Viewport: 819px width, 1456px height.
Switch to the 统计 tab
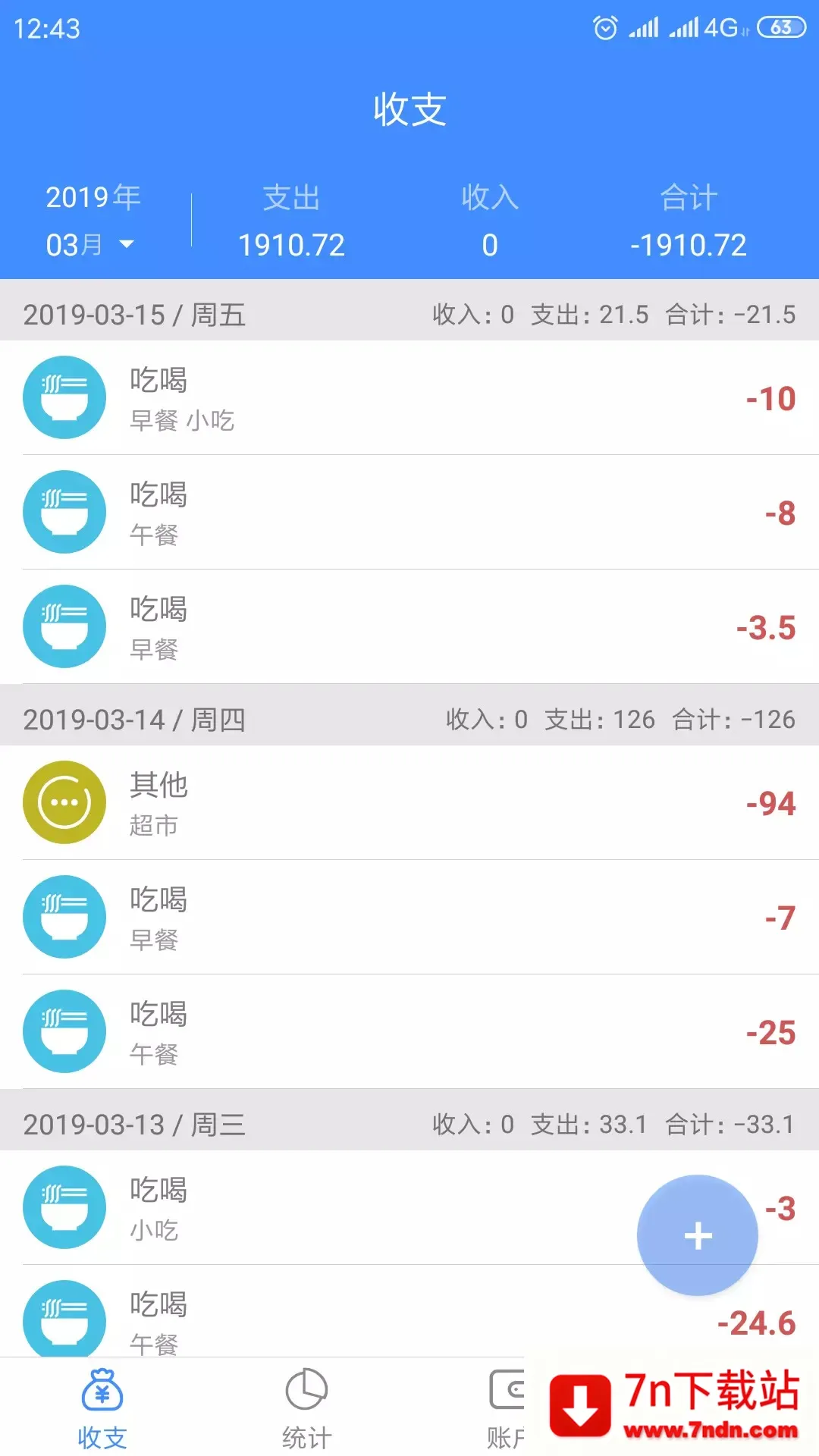tap(306, 1408)
